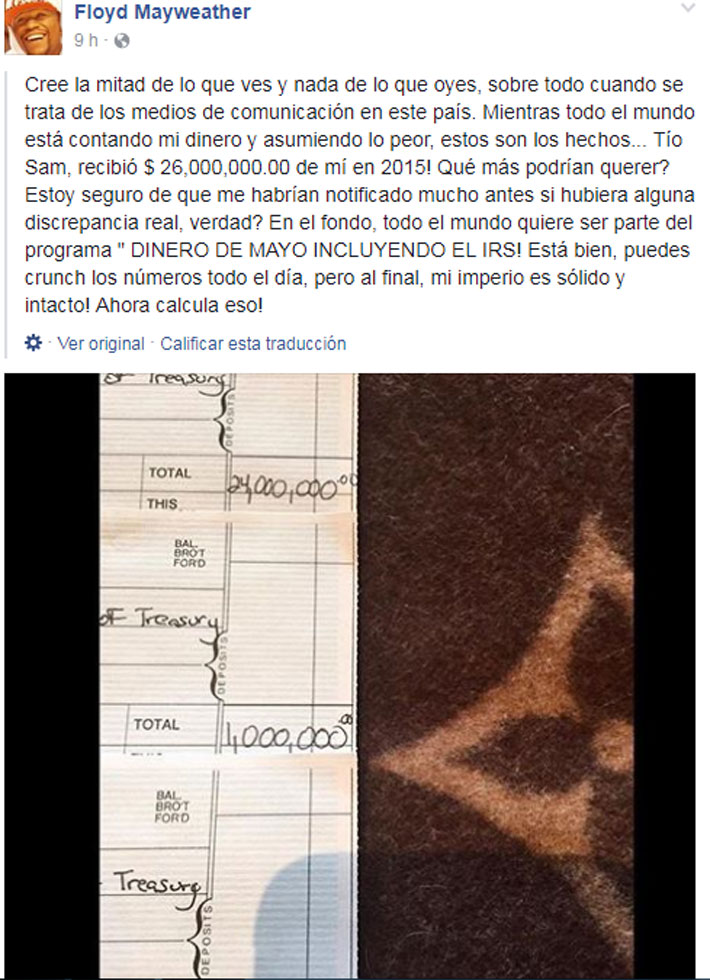
Task: Open Floyd Mayweather's profile name link
Action: click(x=162, y=13)
